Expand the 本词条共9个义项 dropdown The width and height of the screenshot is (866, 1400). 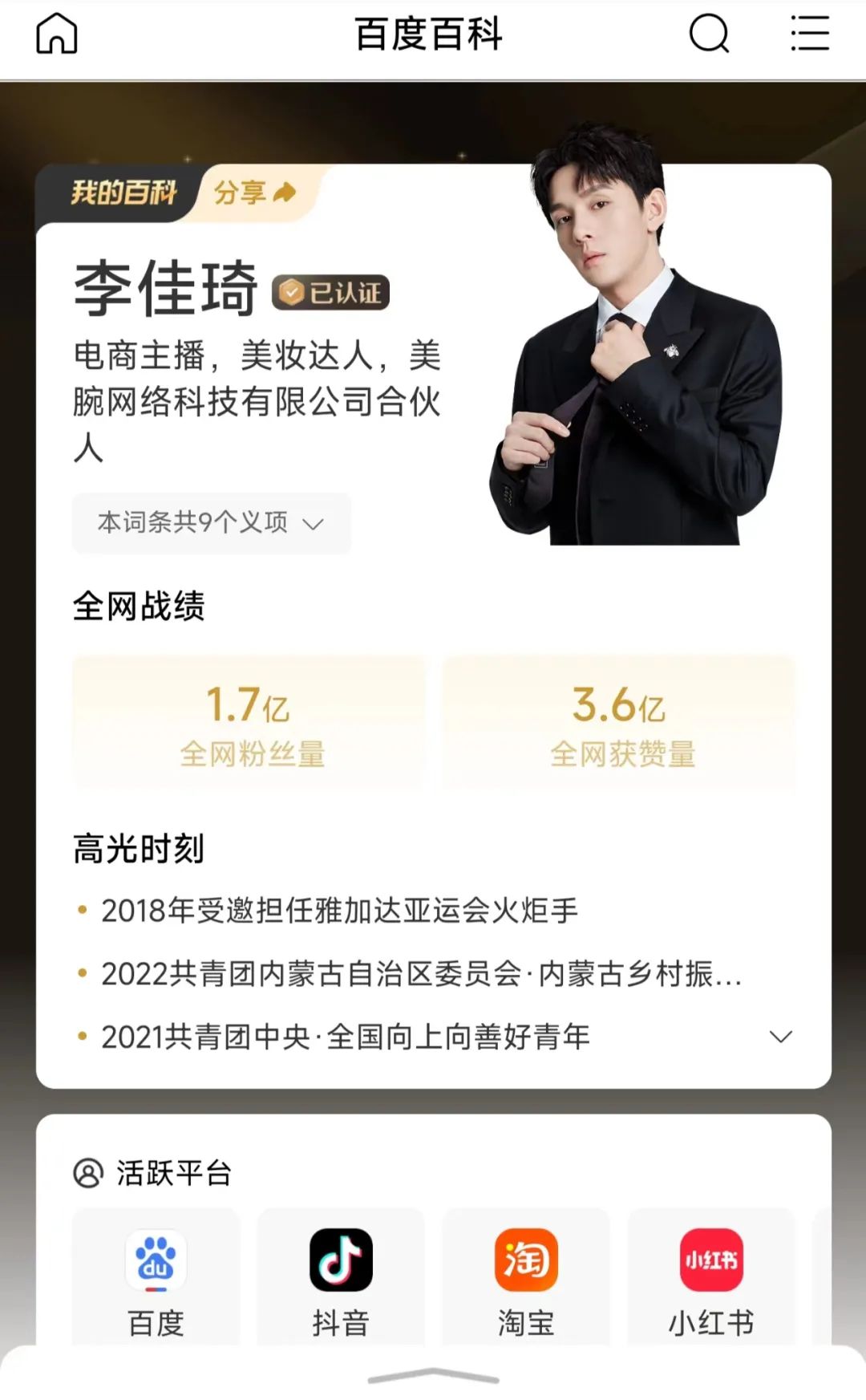click(212, 524)
